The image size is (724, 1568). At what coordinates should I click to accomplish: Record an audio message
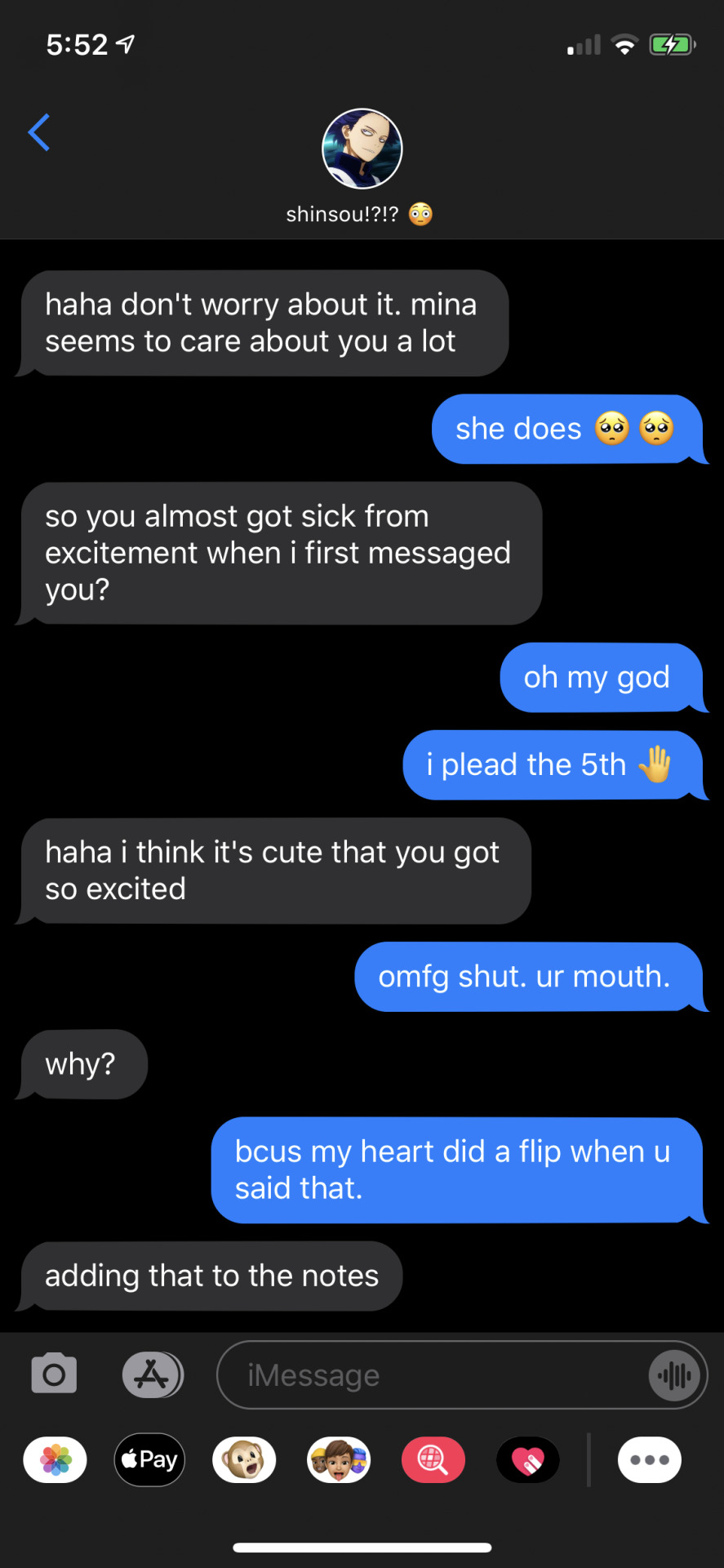[x=674, y=1375]
